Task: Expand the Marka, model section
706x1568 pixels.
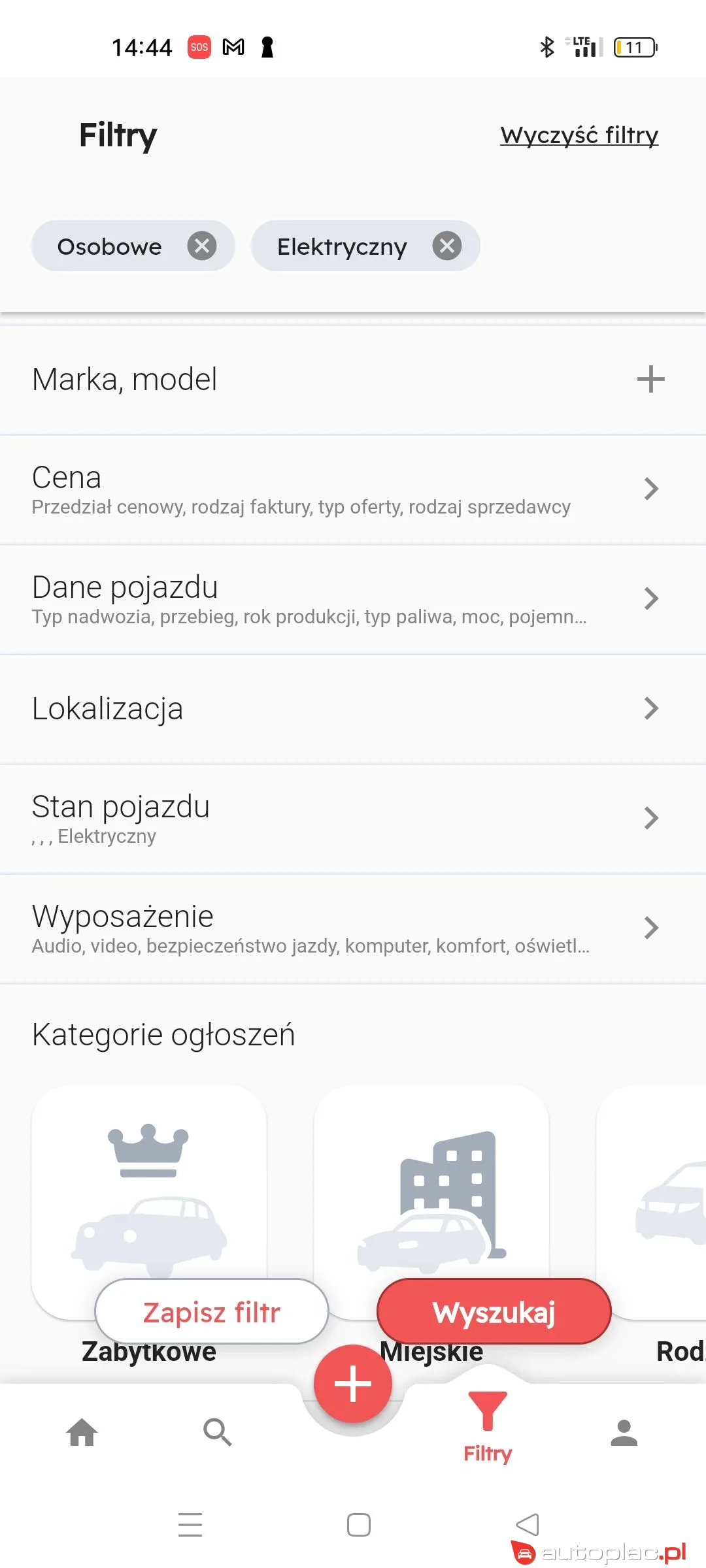Action: 650,380
